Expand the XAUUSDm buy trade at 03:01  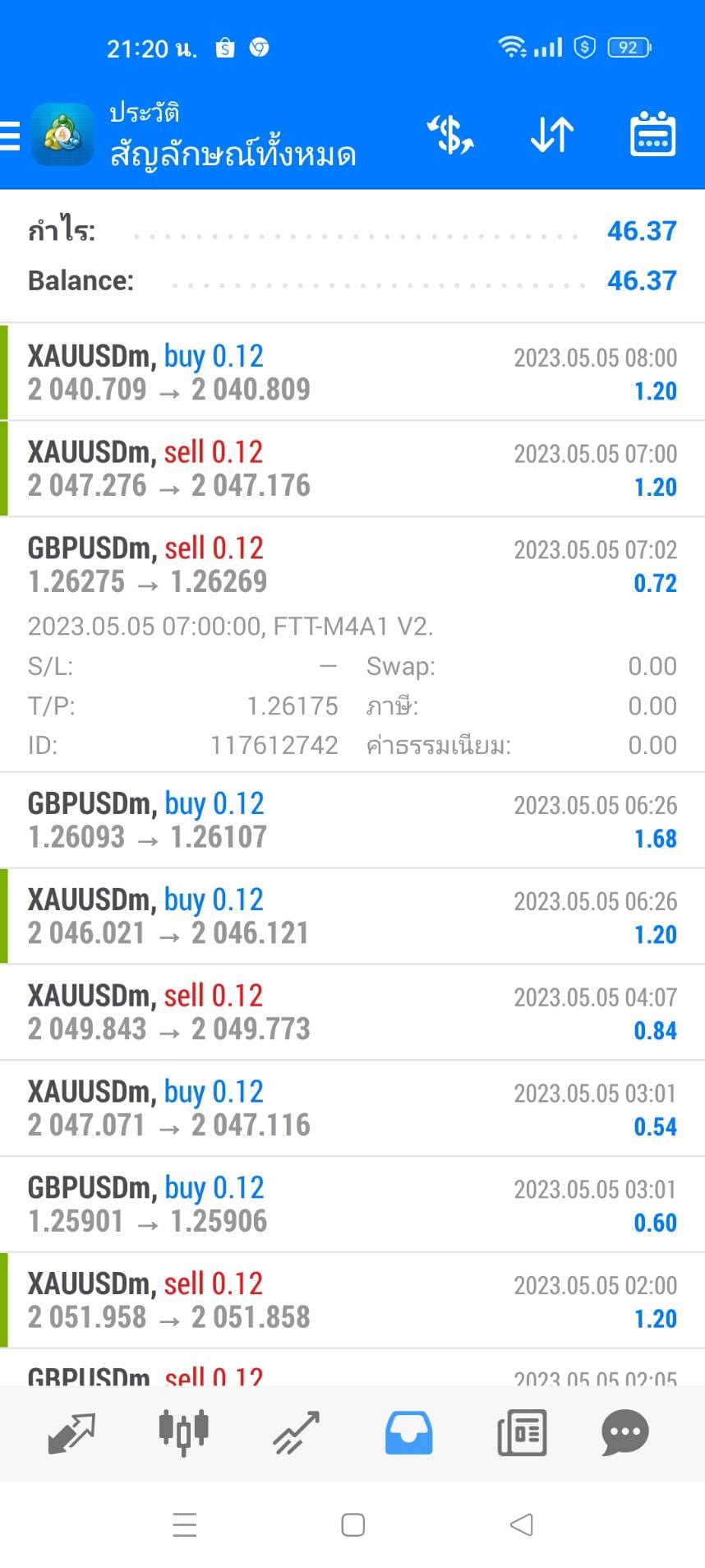click(352, 1108)
